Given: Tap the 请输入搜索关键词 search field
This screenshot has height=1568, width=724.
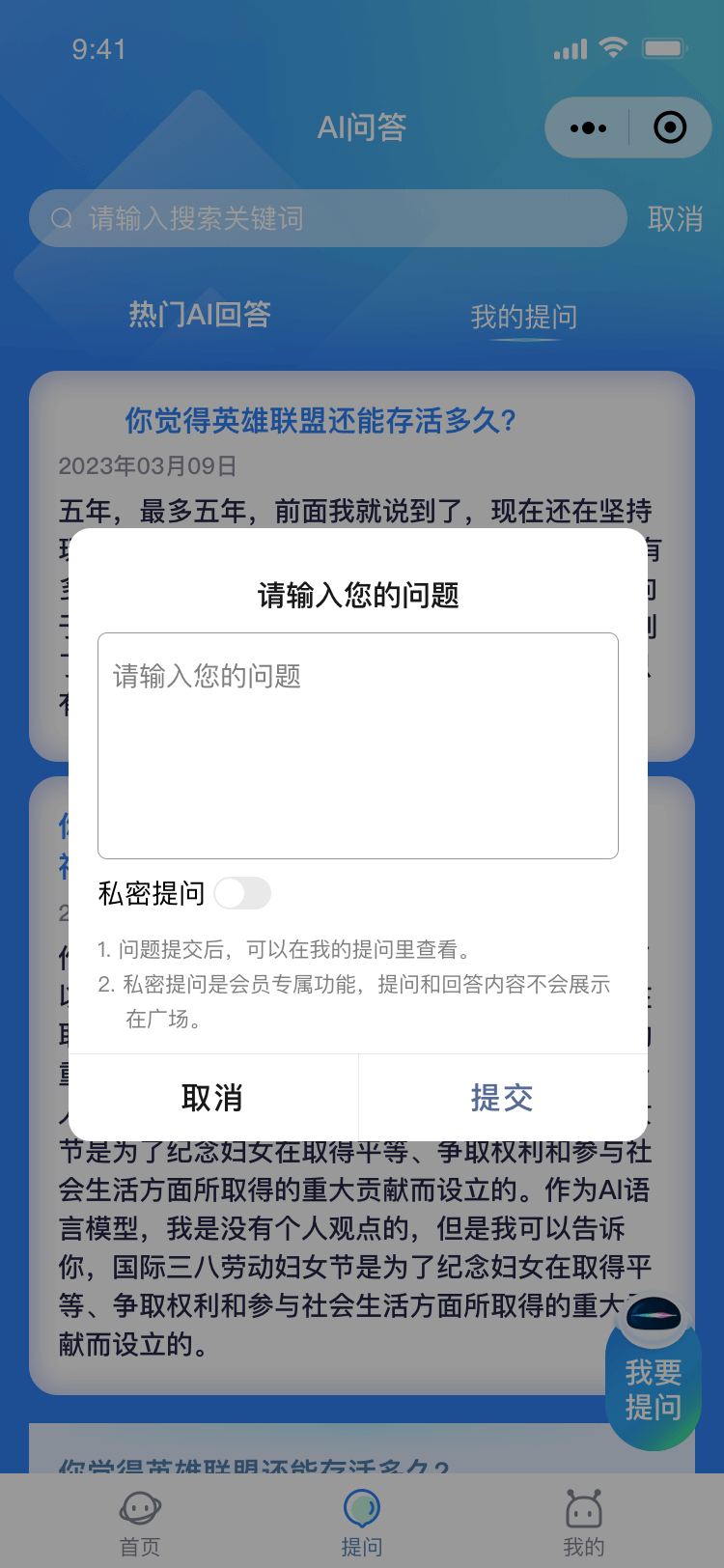Looking at the screenshot, I should pyautogui.click(x=328, y=218).
